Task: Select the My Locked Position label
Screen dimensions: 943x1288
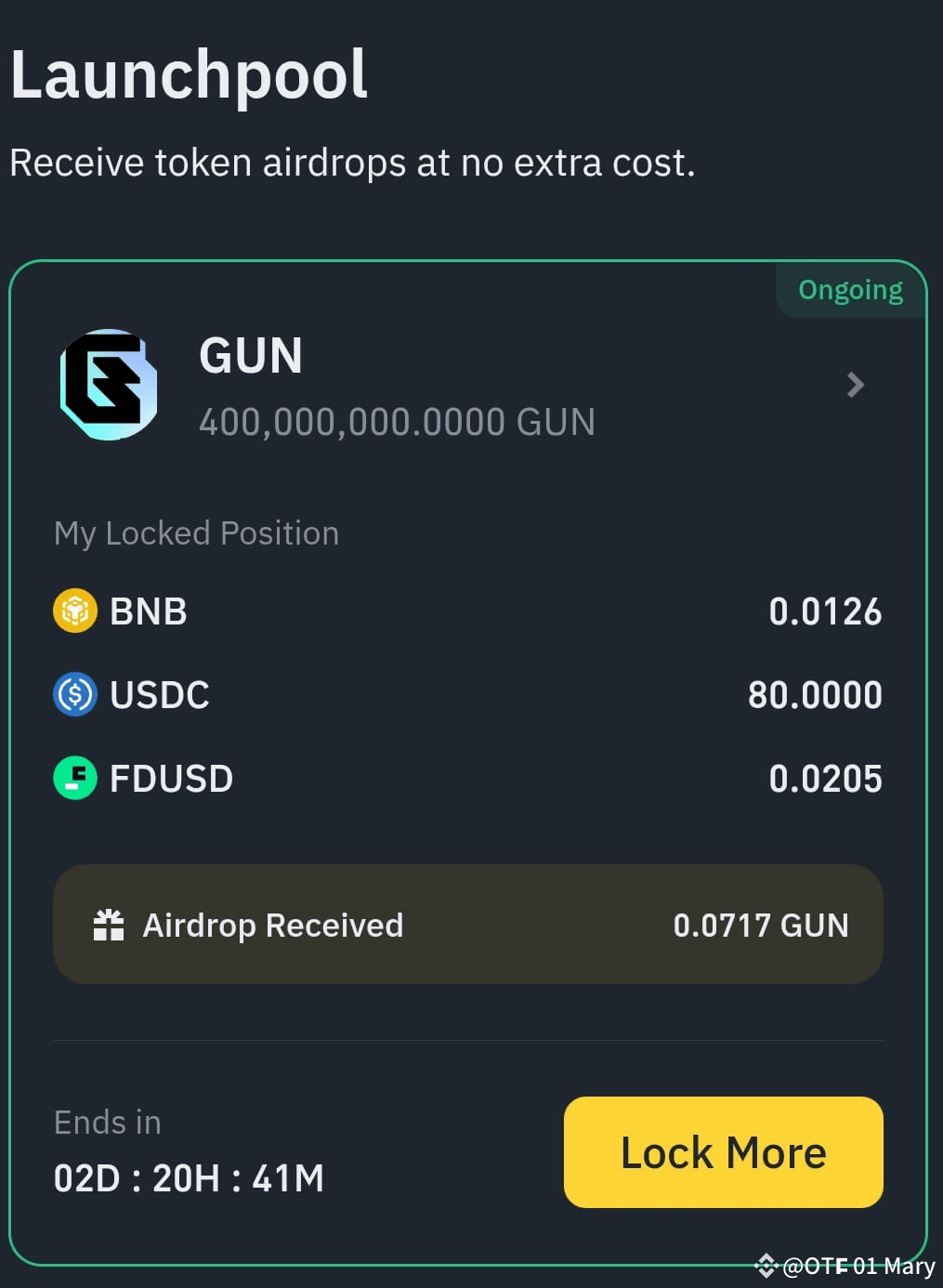Action: coord(196,532)
